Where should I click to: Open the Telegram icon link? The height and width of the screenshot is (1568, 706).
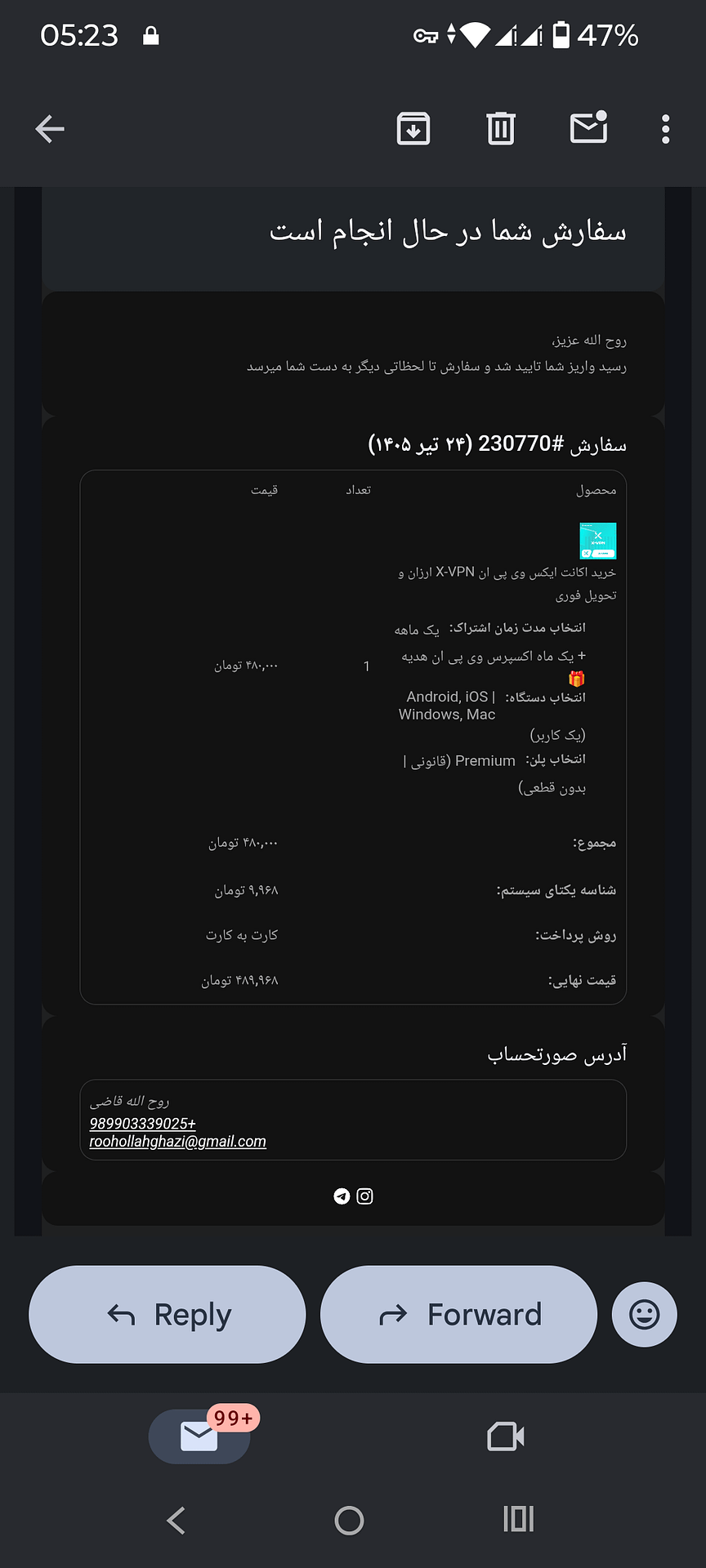pos(342,1196)
